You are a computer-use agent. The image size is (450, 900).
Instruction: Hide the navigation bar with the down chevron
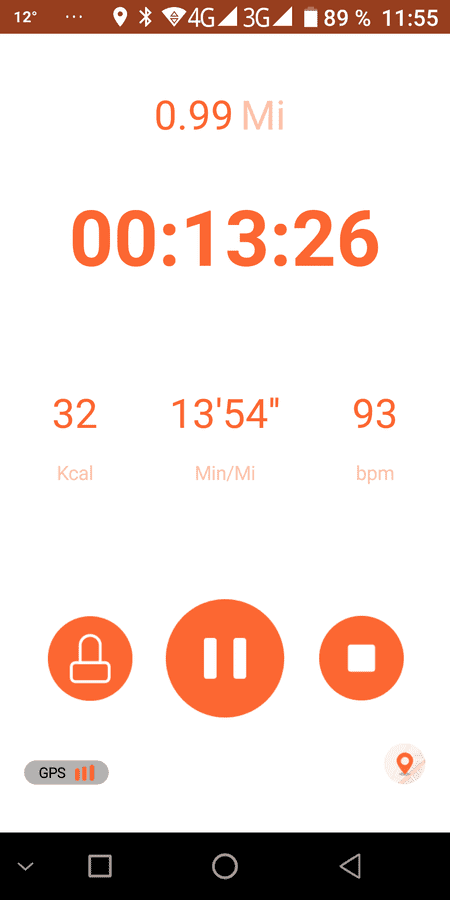[25, 867]
